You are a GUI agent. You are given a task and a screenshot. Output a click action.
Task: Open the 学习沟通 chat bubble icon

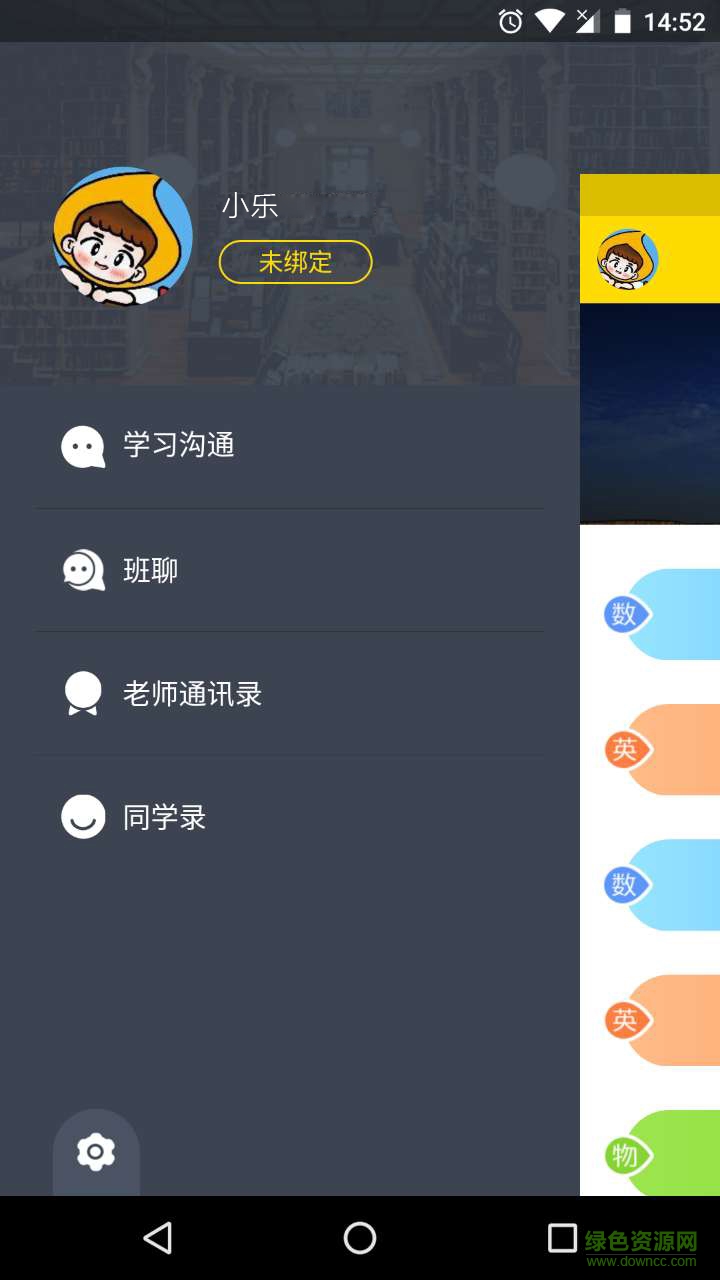pos(84,446)
